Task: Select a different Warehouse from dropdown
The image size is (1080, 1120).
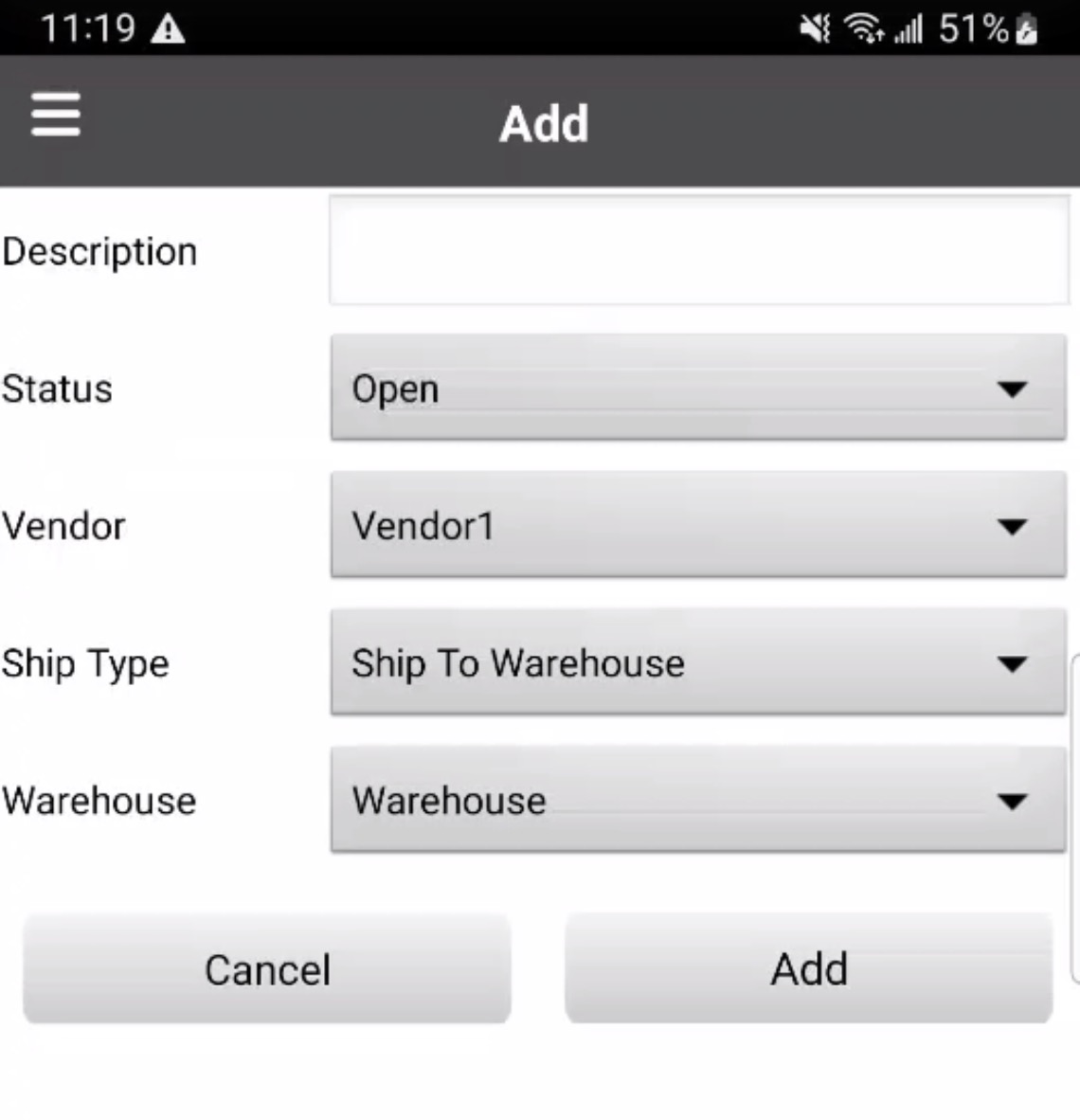Action: [x=698, y=800]
